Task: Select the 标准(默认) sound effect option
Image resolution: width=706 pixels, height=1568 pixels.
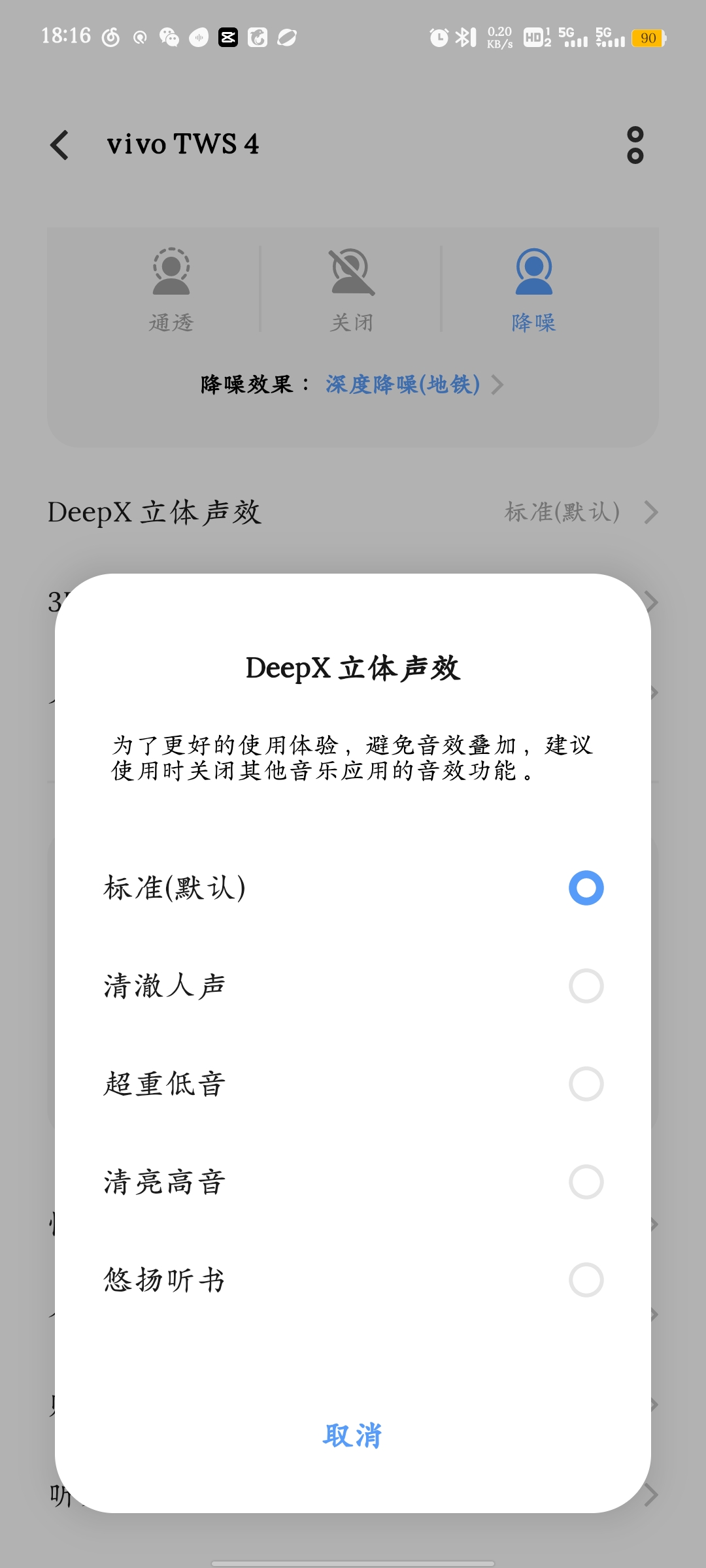Action: [353, 888]
